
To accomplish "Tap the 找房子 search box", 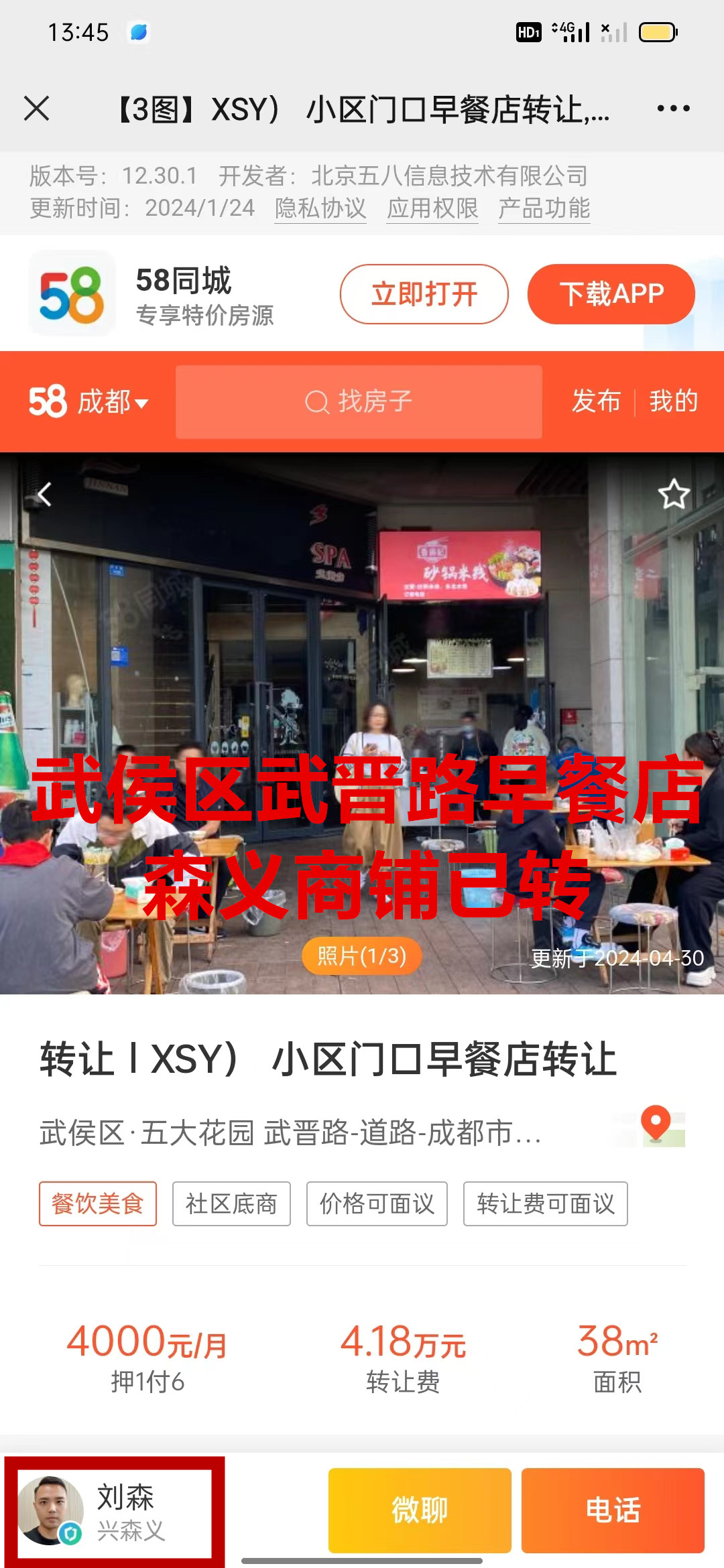I will pos(359,402).
